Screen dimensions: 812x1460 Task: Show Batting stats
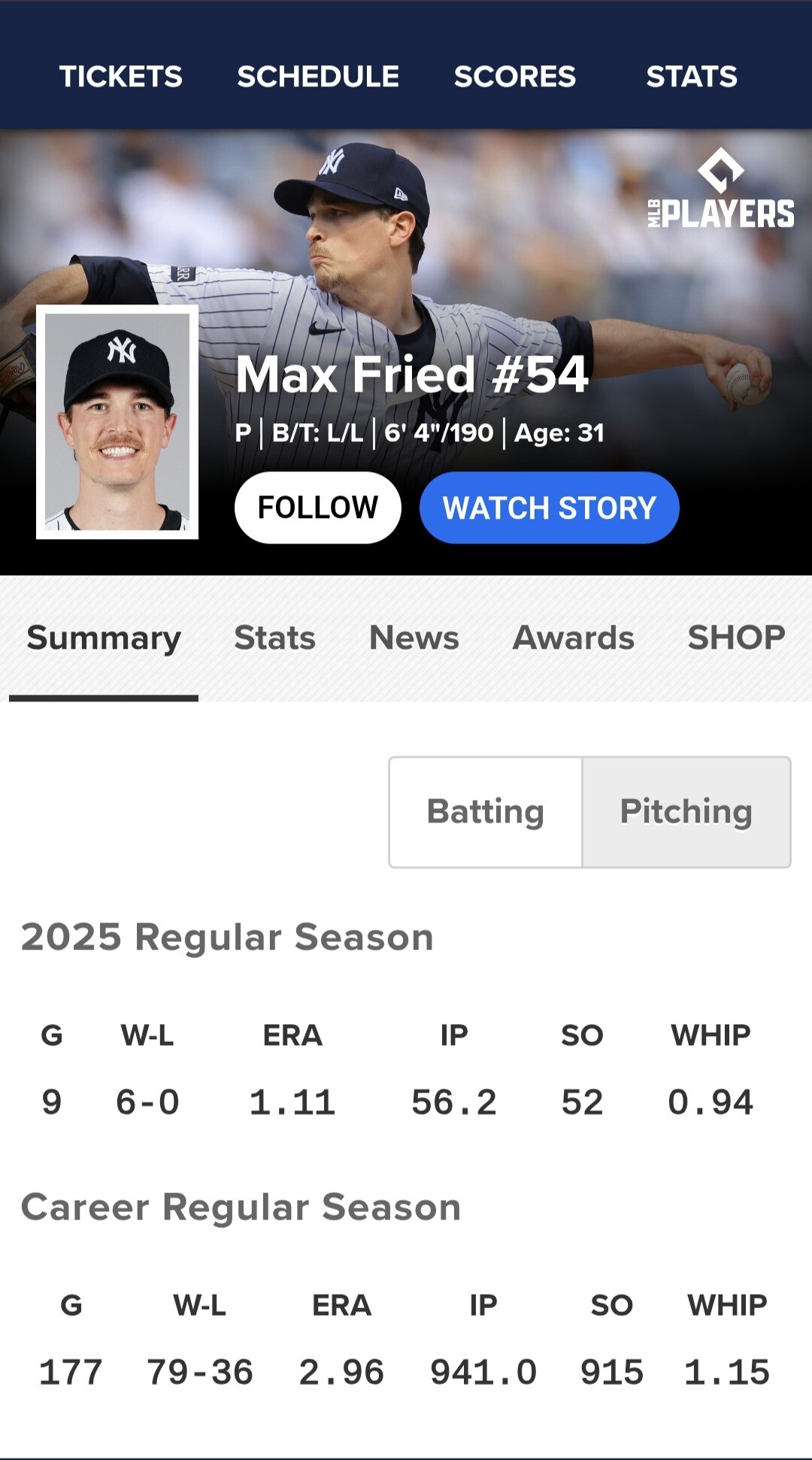pyautogui.click(x=486, y=812)
